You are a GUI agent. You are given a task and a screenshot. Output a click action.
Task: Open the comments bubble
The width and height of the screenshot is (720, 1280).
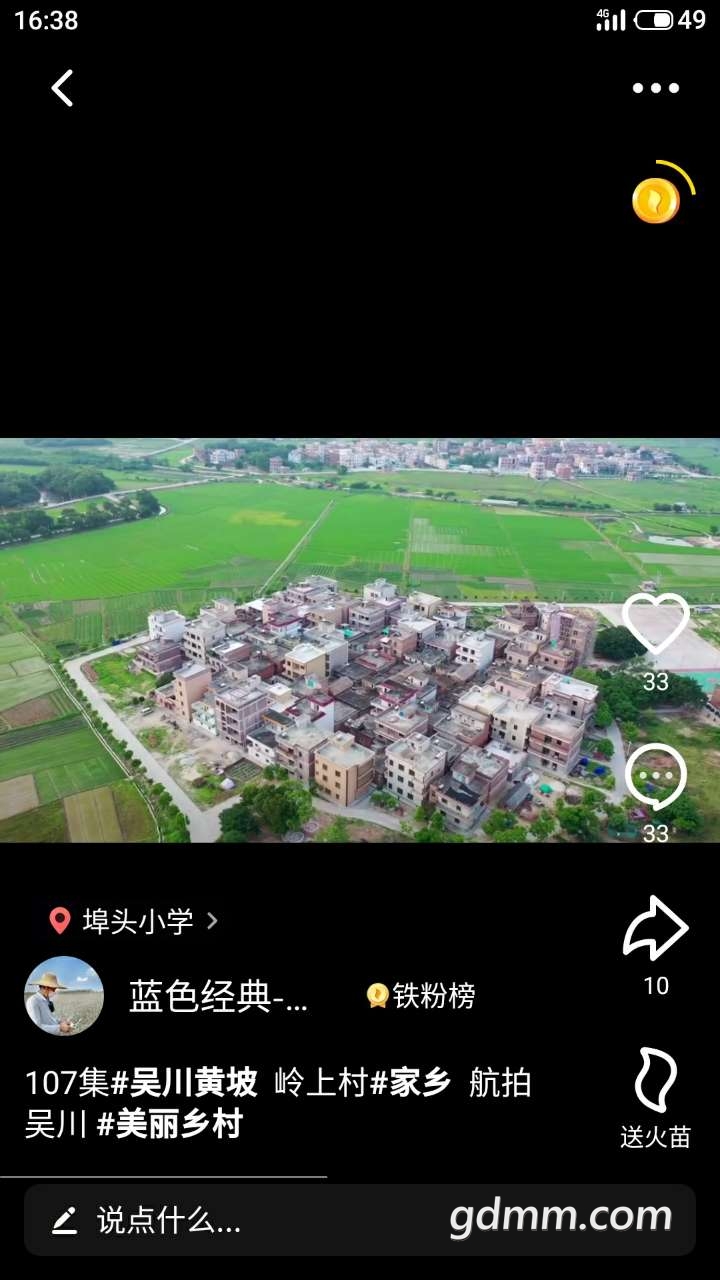(x=656, y=777)
